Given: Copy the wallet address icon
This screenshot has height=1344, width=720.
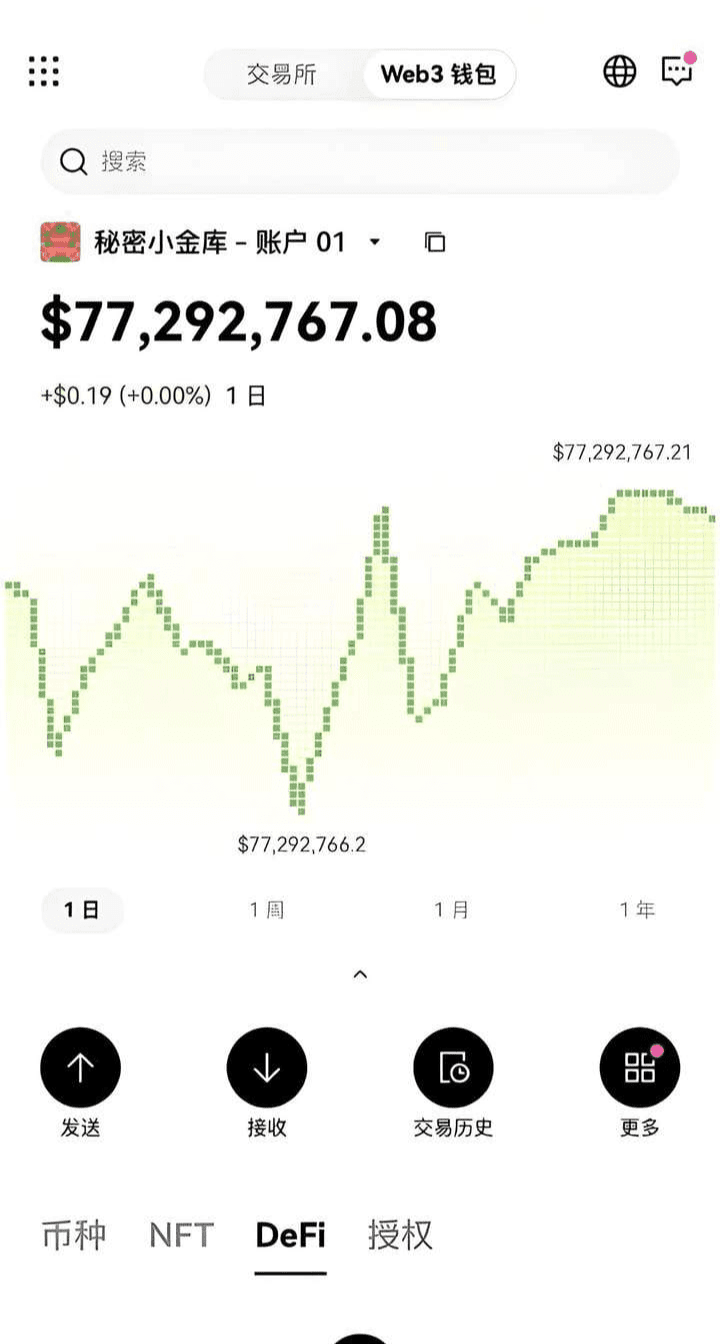Looking at the screenshot, I should 434,242.
